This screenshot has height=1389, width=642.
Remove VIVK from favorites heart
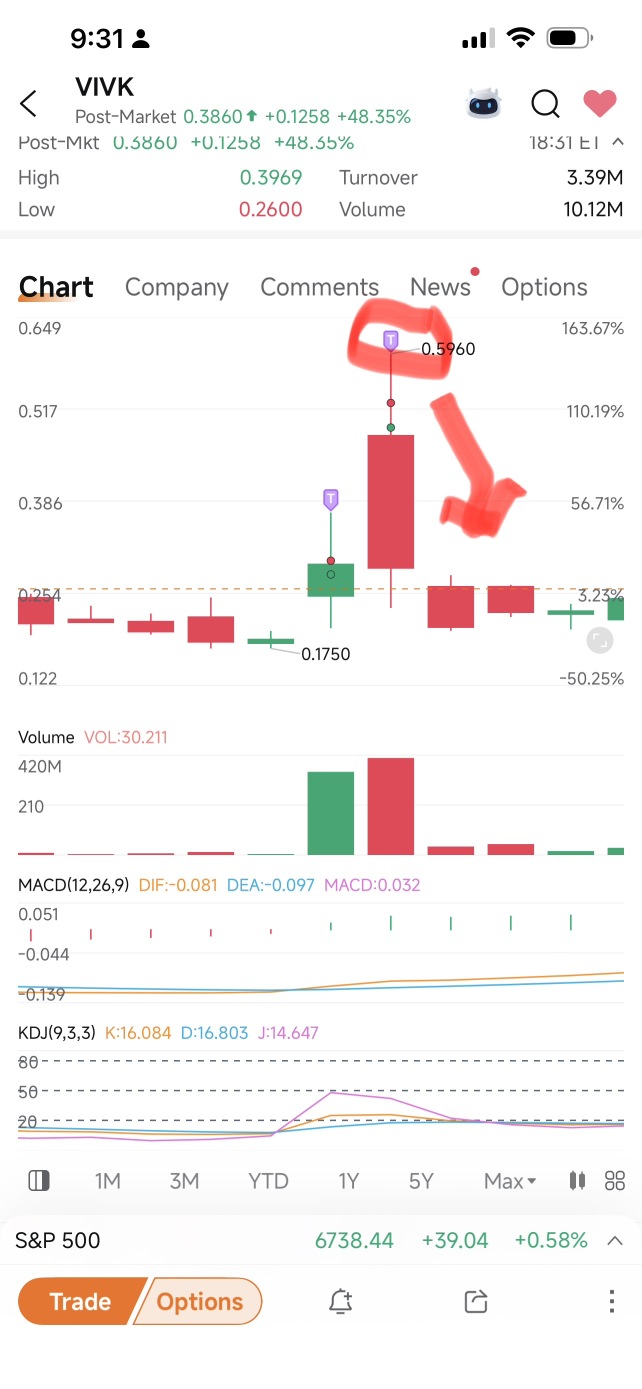600,103
